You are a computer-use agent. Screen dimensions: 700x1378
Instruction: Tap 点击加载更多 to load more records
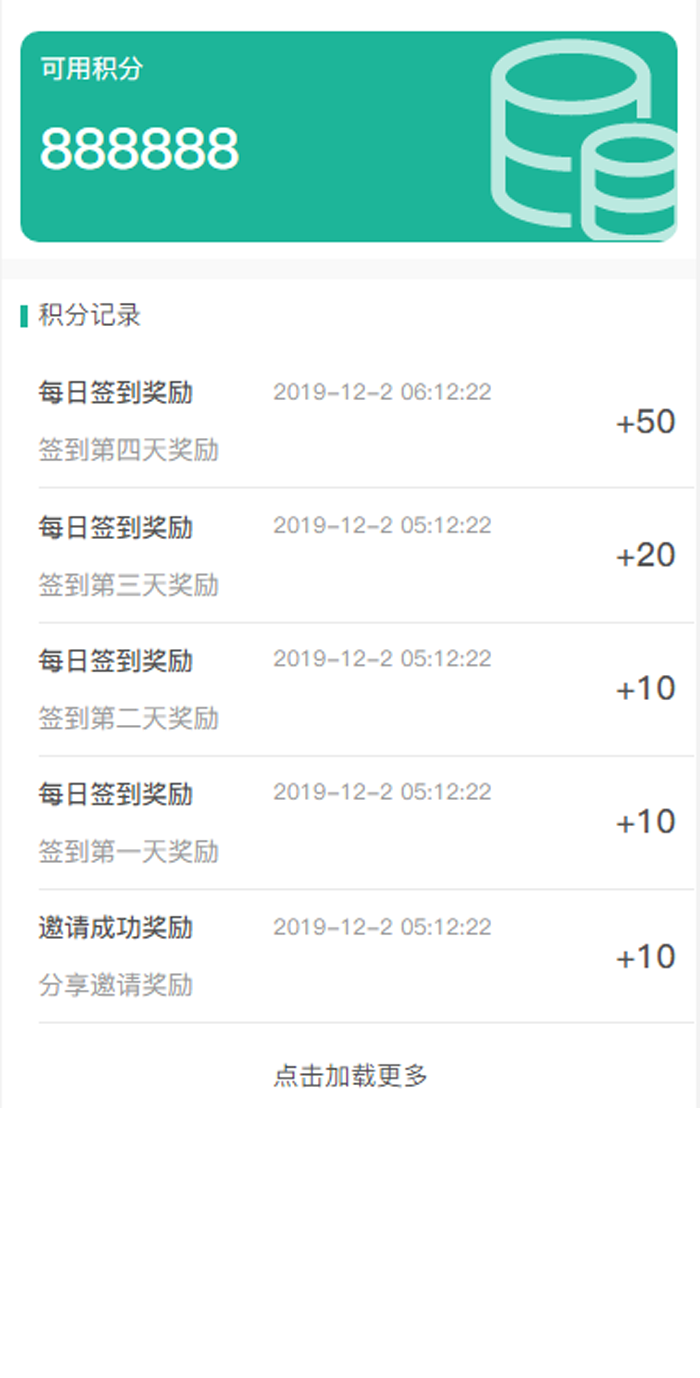click(351, 1076)
